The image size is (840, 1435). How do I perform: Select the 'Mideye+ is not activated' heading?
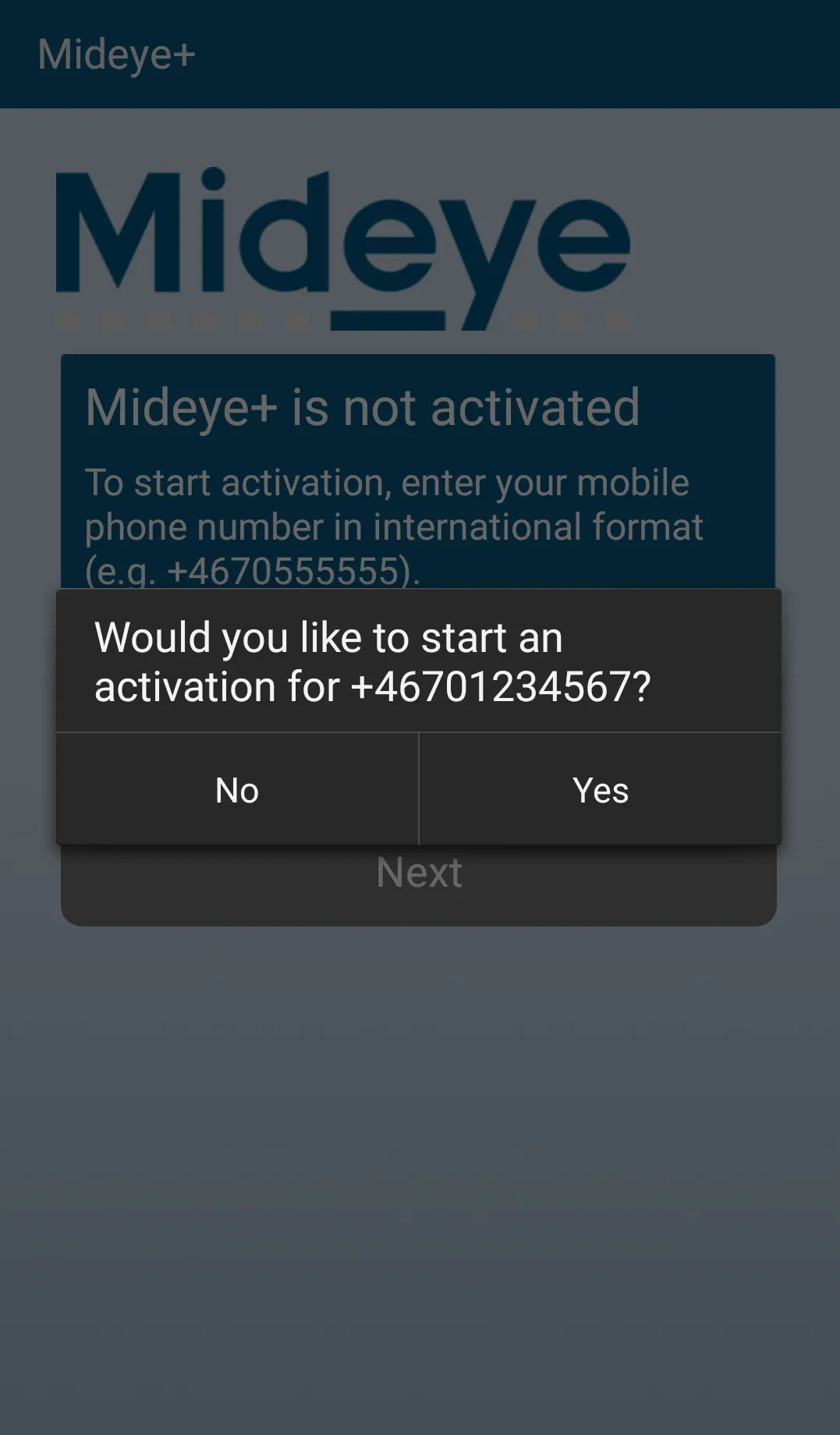click(363, 406)
